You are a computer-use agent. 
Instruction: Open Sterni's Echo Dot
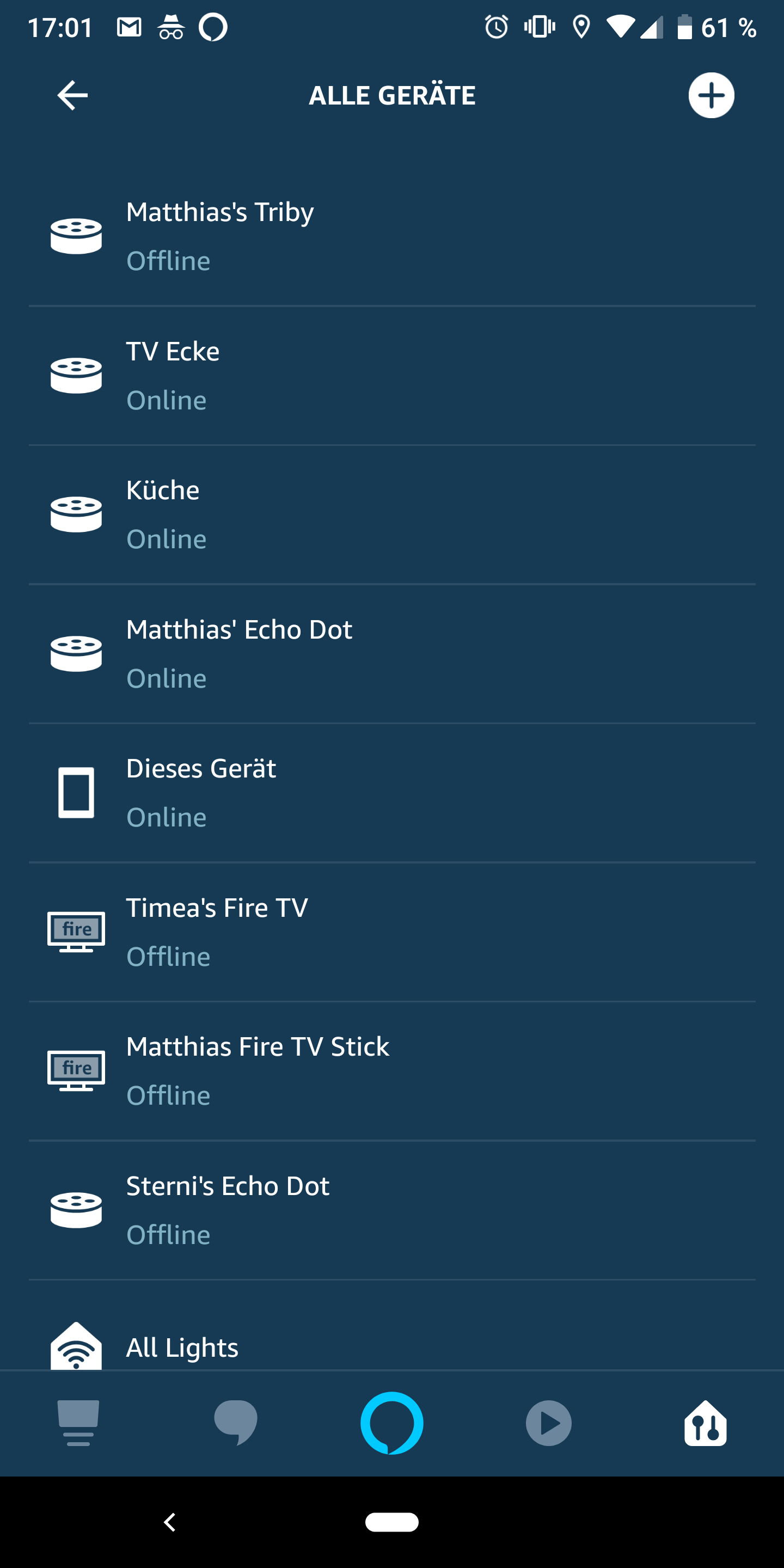(x=392, y=1209)
